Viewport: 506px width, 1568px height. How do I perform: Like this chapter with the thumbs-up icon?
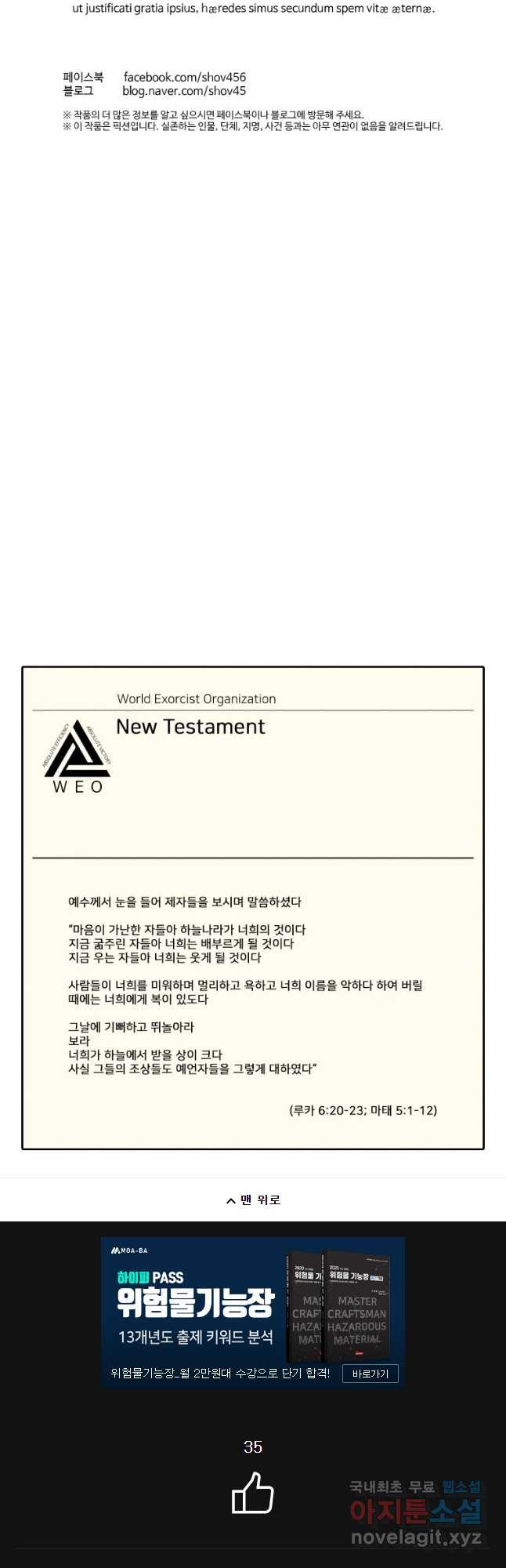(x=252, y=1492)
